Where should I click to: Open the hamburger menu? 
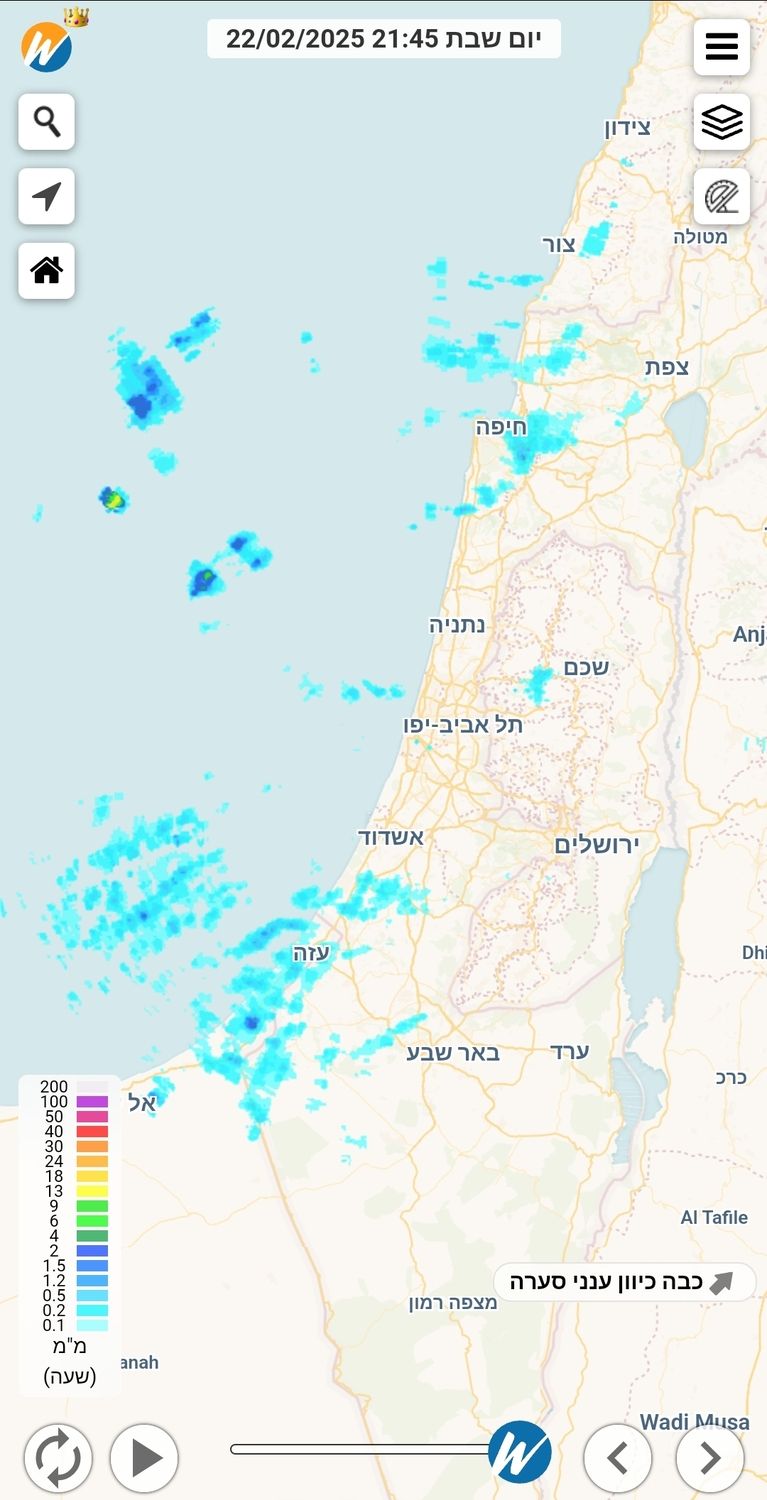721,46
